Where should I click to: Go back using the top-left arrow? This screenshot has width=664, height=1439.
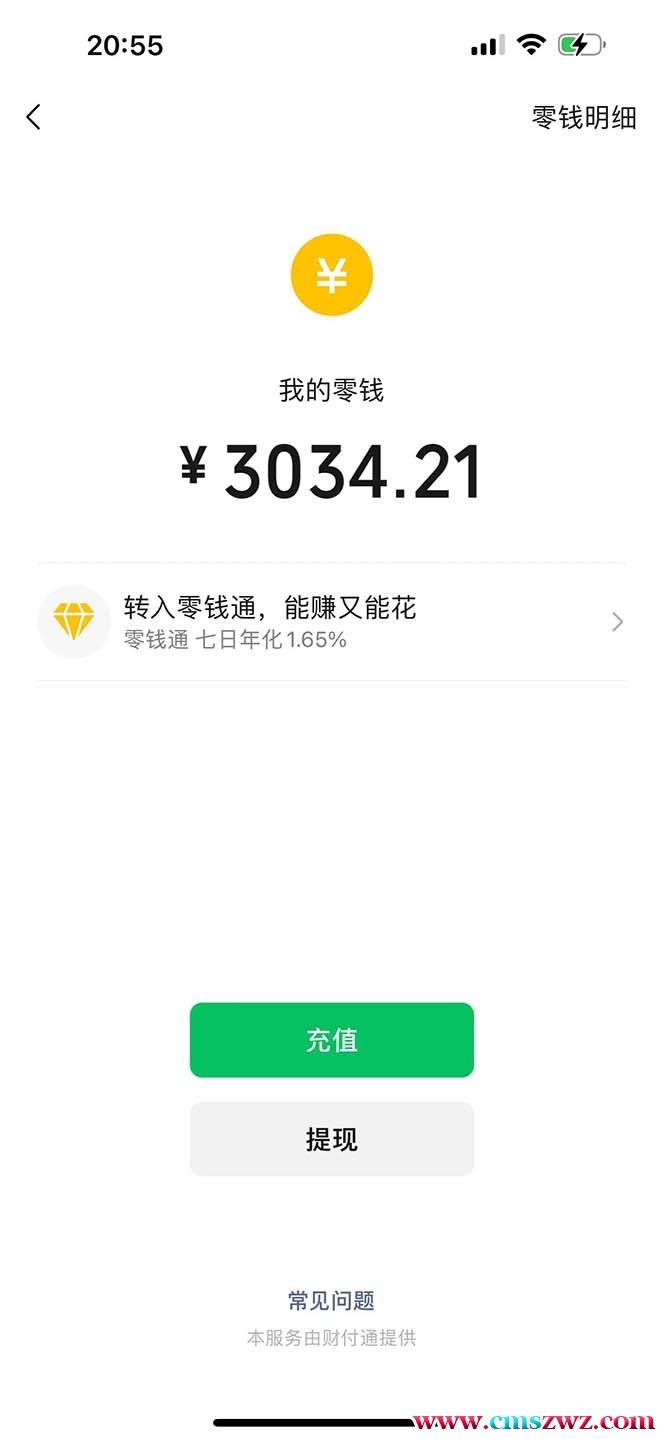pyautogui.click(x=34, y=117)
